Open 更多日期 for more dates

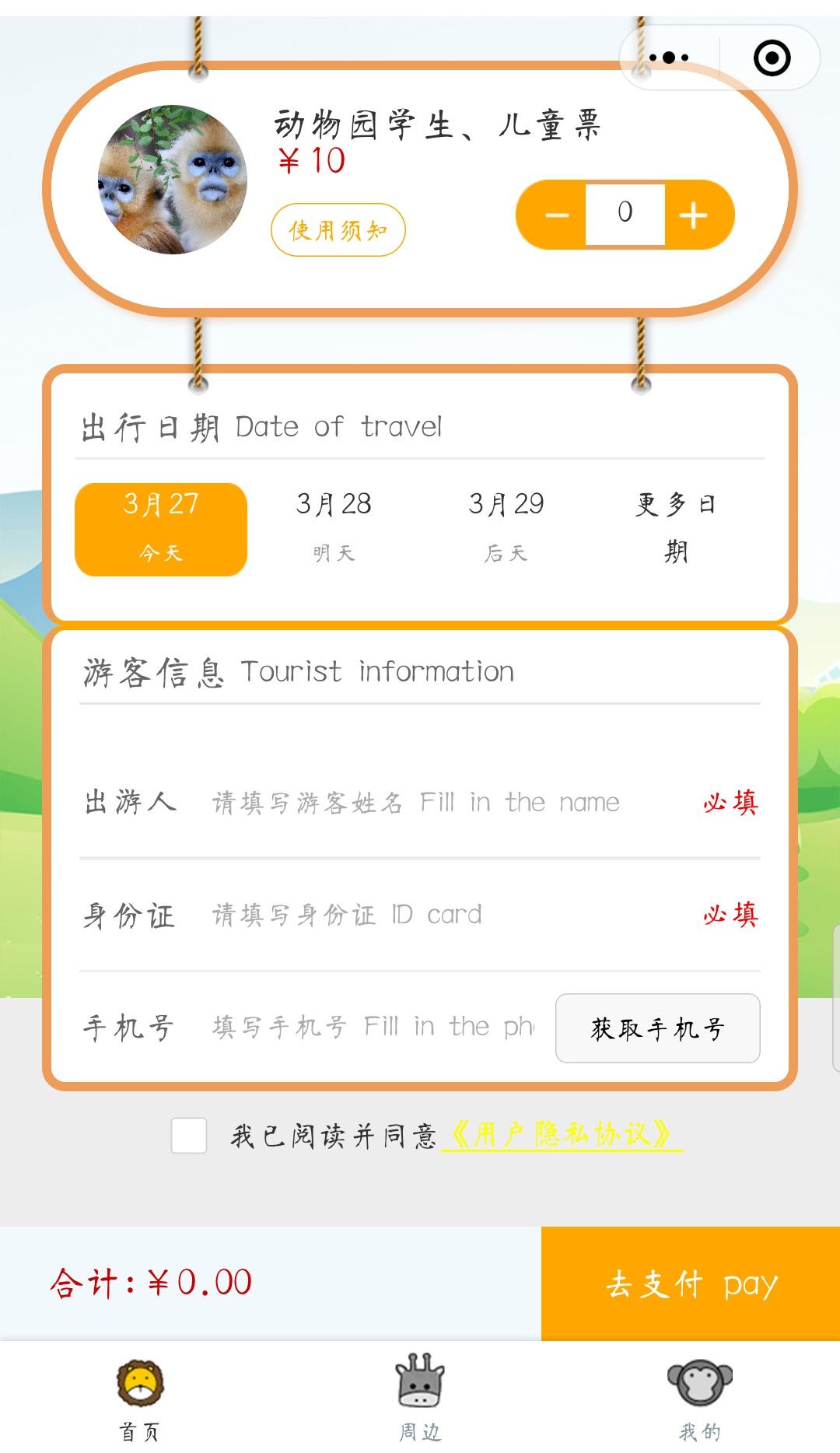click(x=675, y=529)
